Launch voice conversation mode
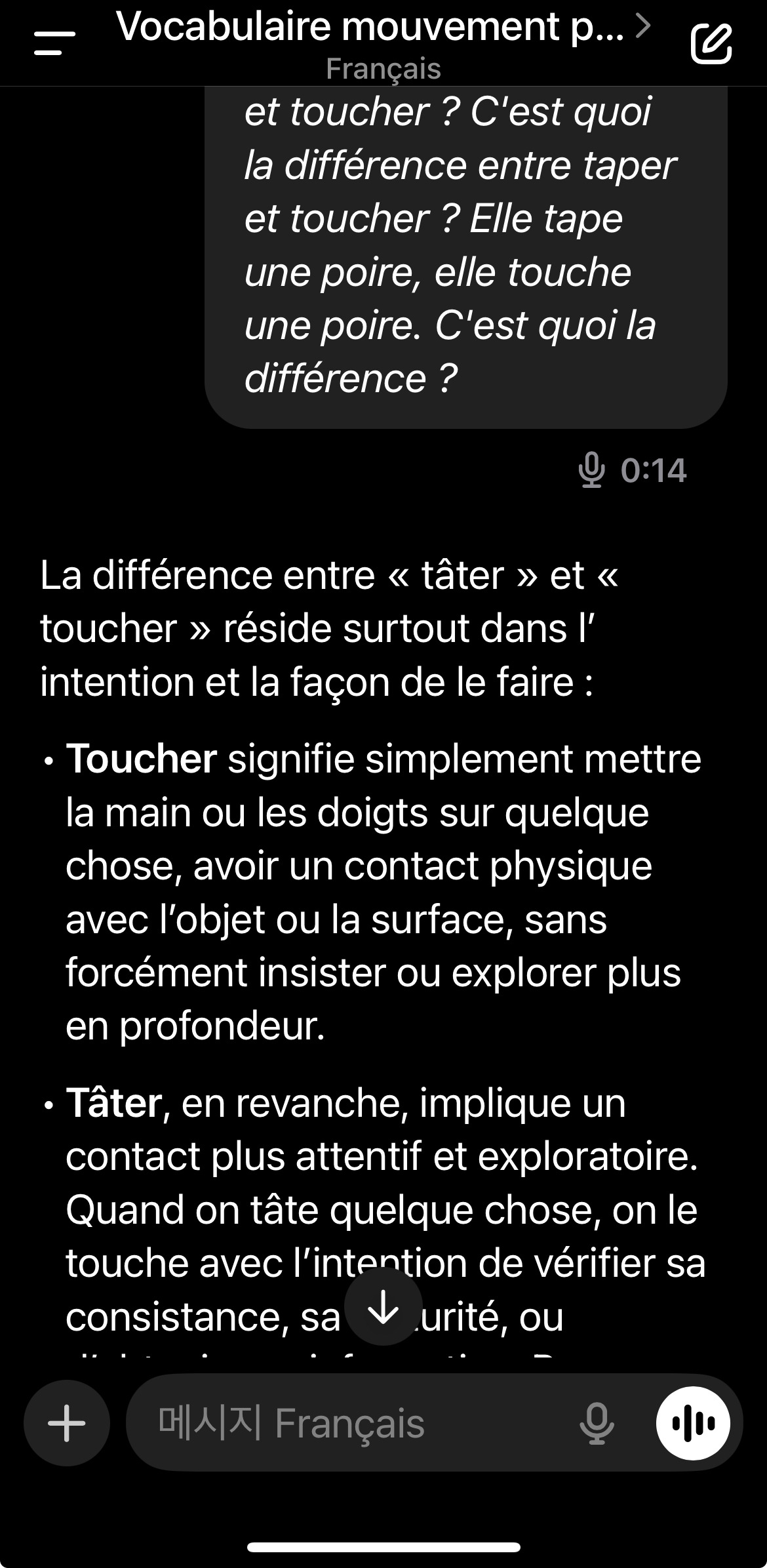Screen dimensions: 767x1568 pos(693,1423)
